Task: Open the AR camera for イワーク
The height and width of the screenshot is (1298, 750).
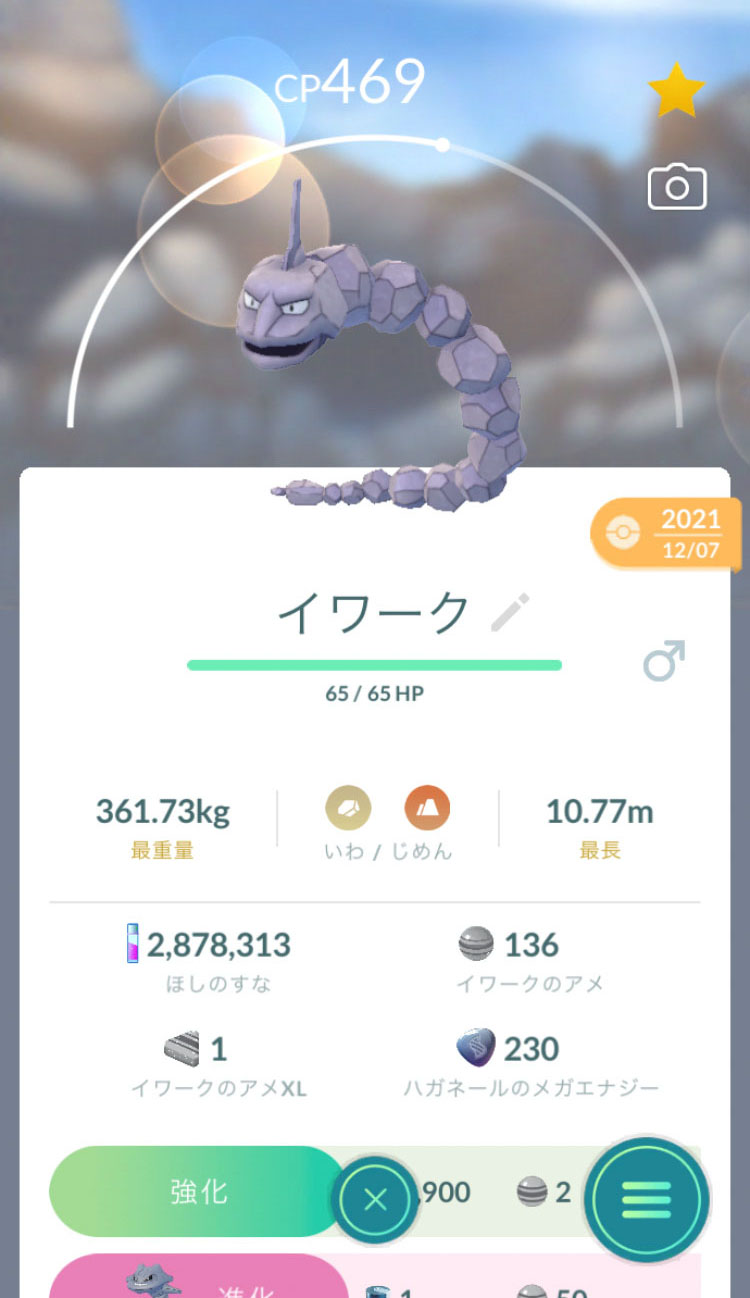Action: tap(677, 188)
